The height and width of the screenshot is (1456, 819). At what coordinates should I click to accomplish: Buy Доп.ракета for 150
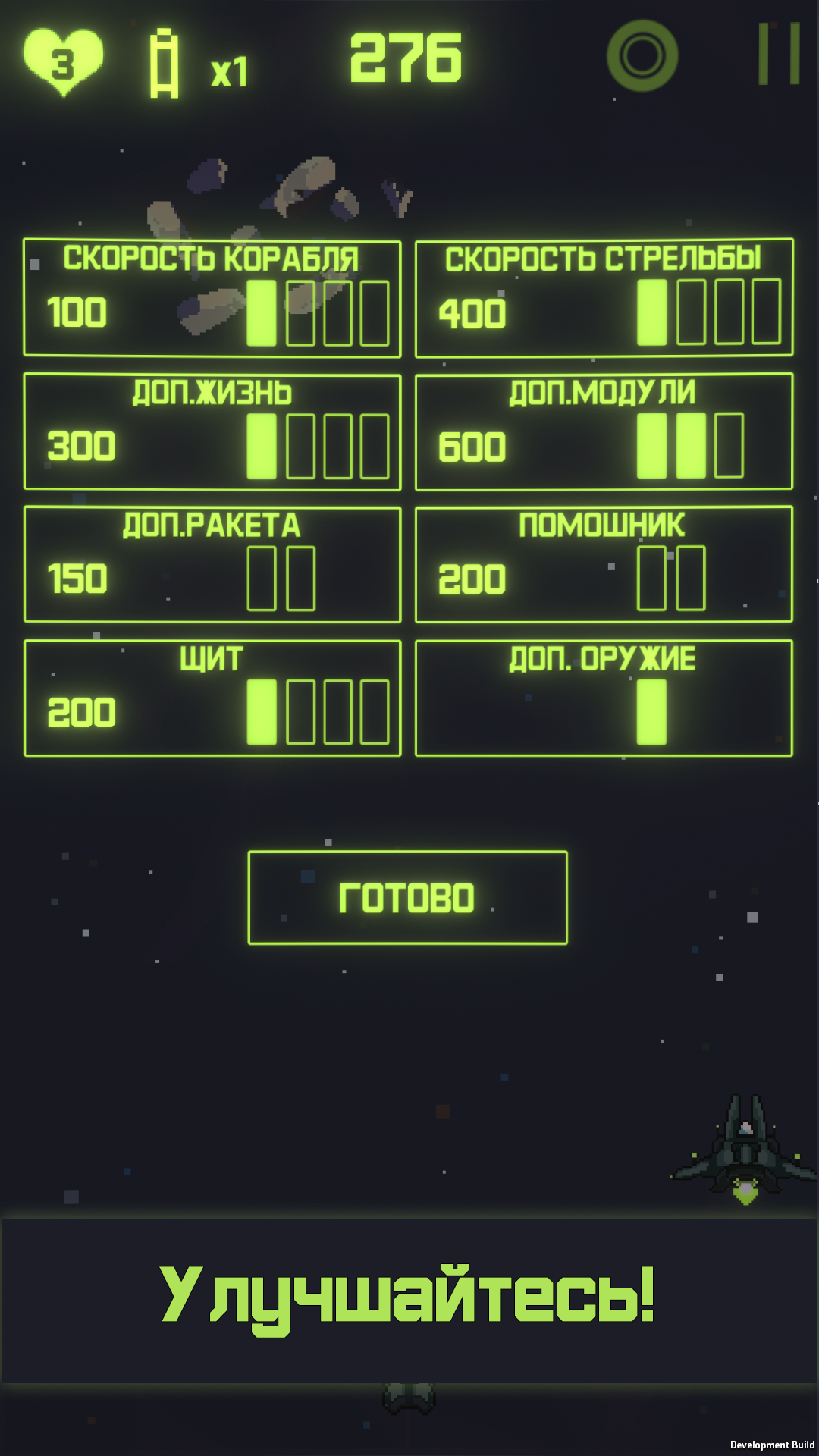tap(212, 565)
